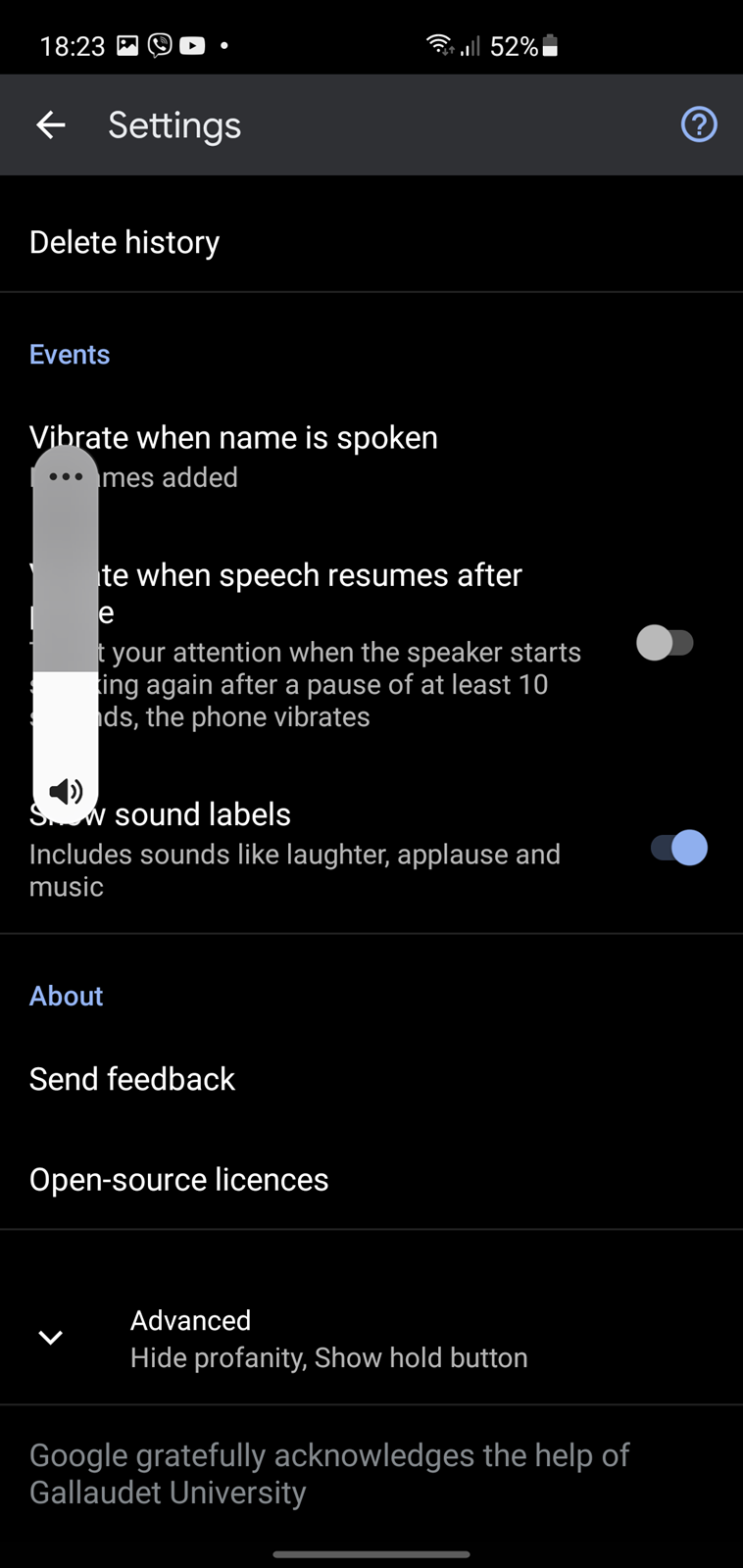Open Vibrate when name is spoken
The height and width of the screenshot is (1568, 743).
(371, 457)
